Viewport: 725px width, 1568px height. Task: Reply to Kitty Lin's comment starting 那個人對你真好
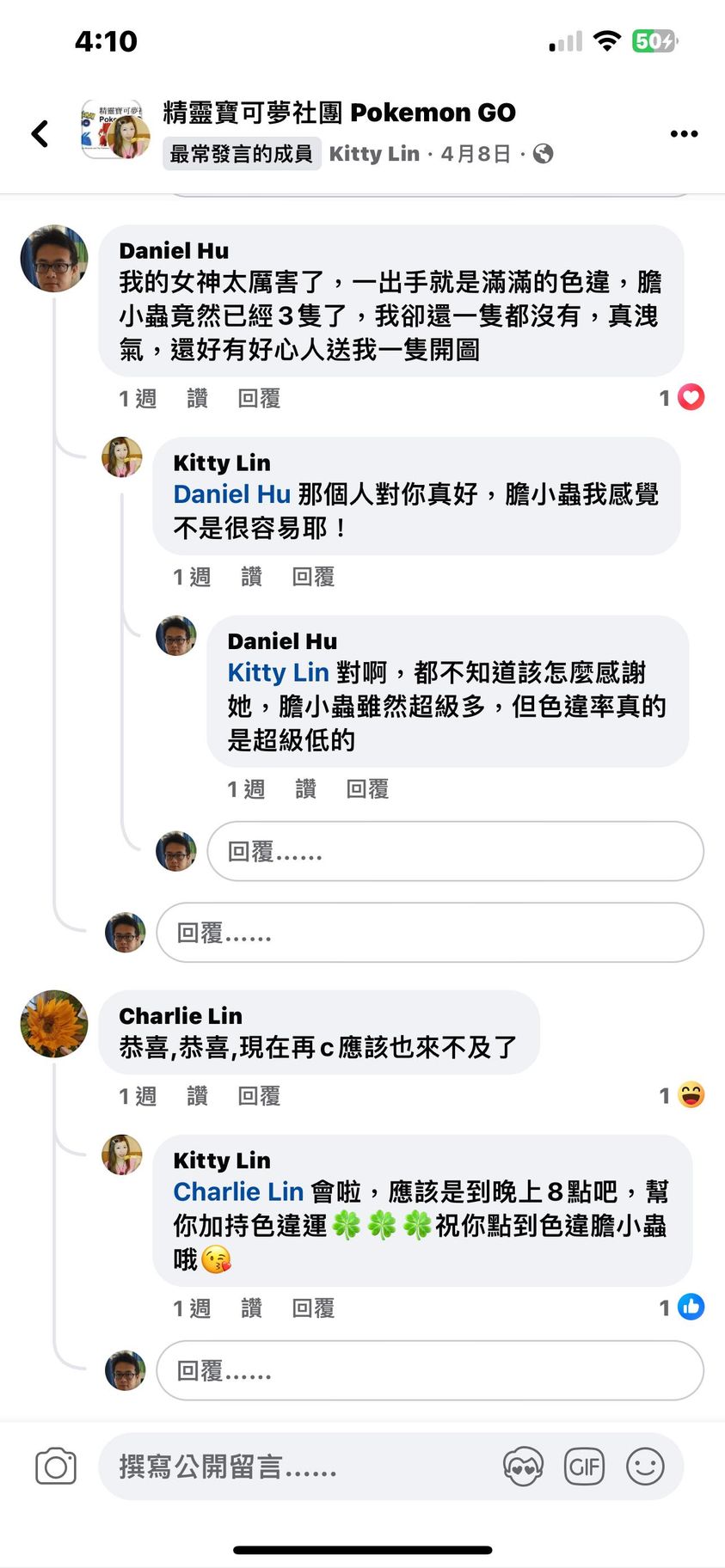pos(313,576)
